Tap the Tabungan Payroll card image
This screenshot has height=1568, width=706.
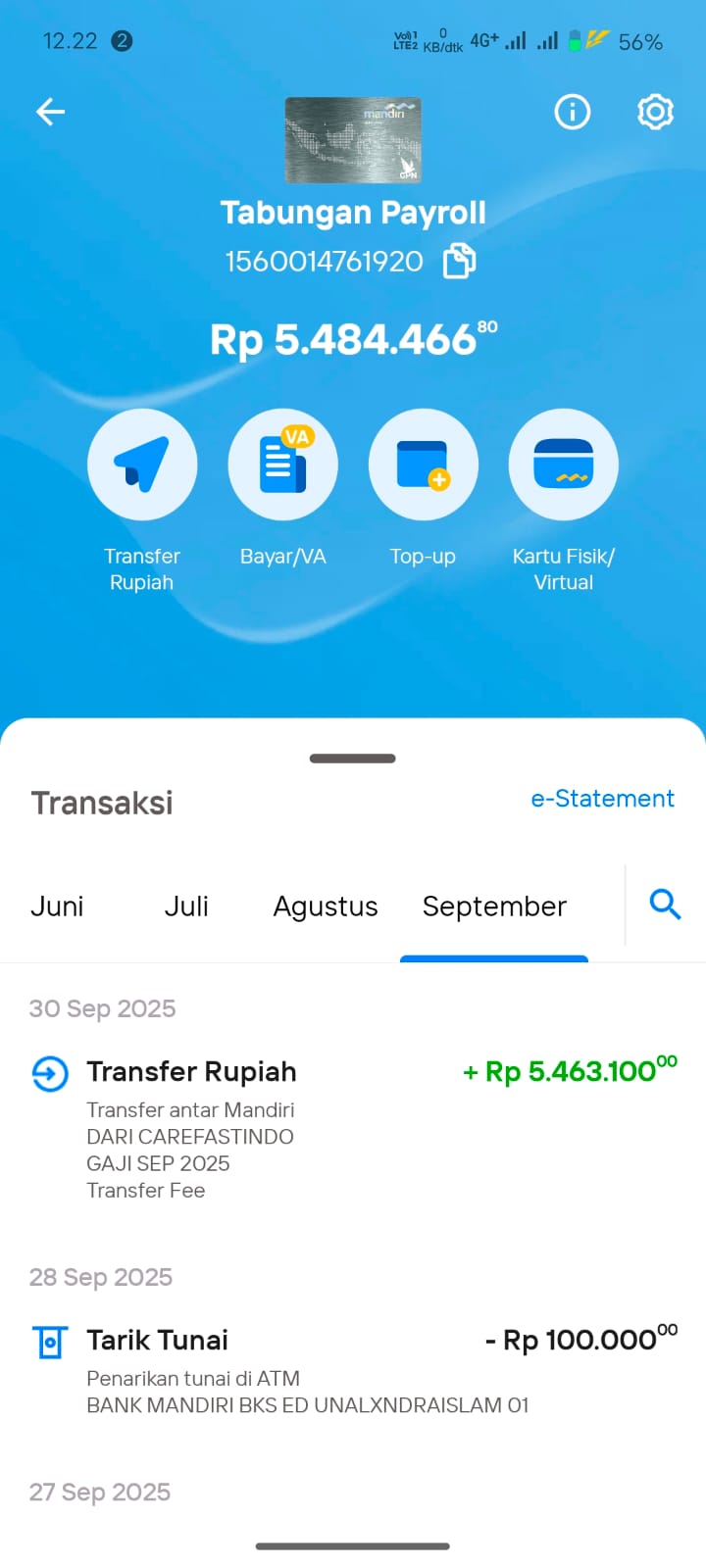pos(353,140)
